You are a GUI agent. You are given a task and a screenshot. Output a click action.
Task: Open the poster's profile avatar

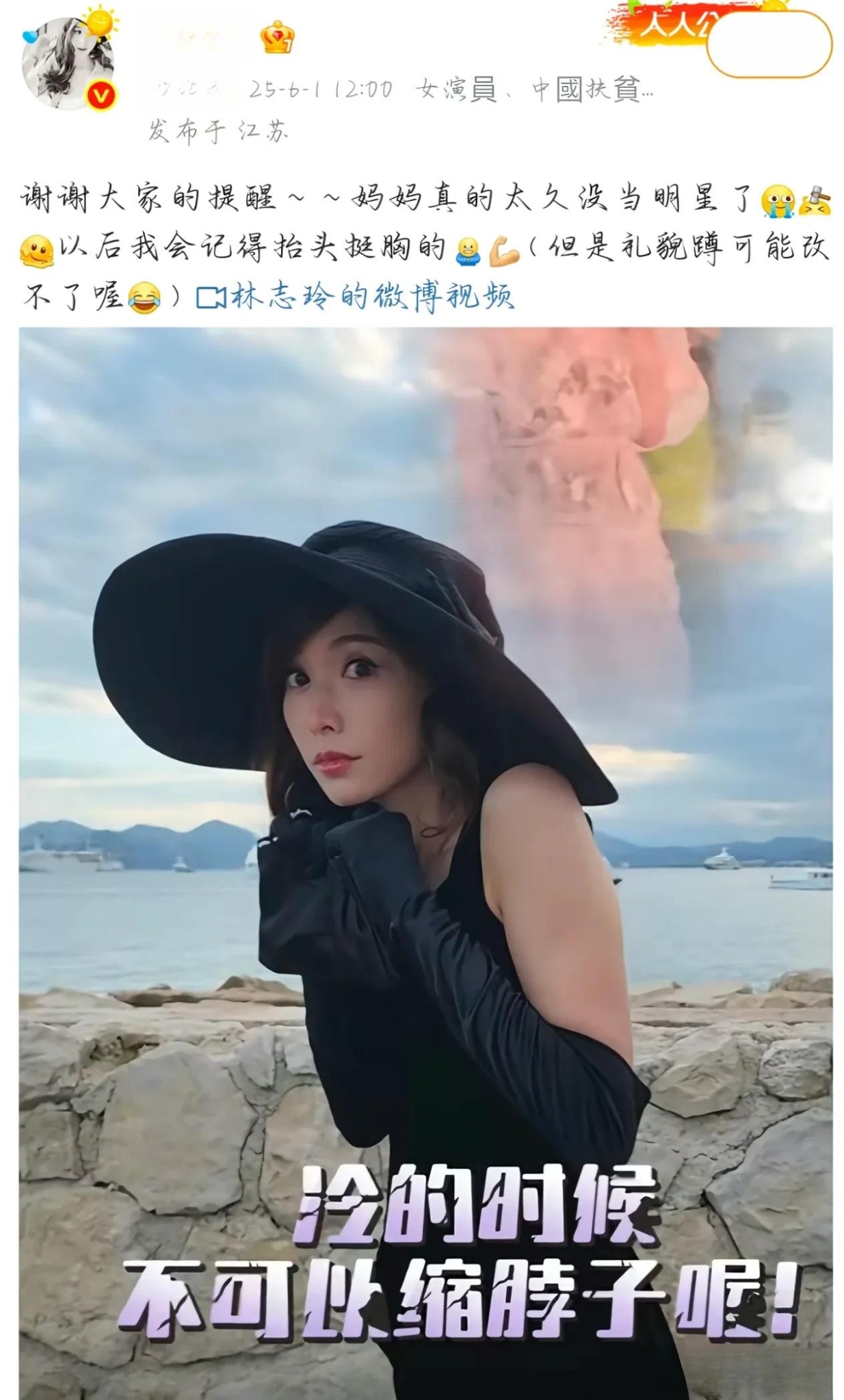67,63
